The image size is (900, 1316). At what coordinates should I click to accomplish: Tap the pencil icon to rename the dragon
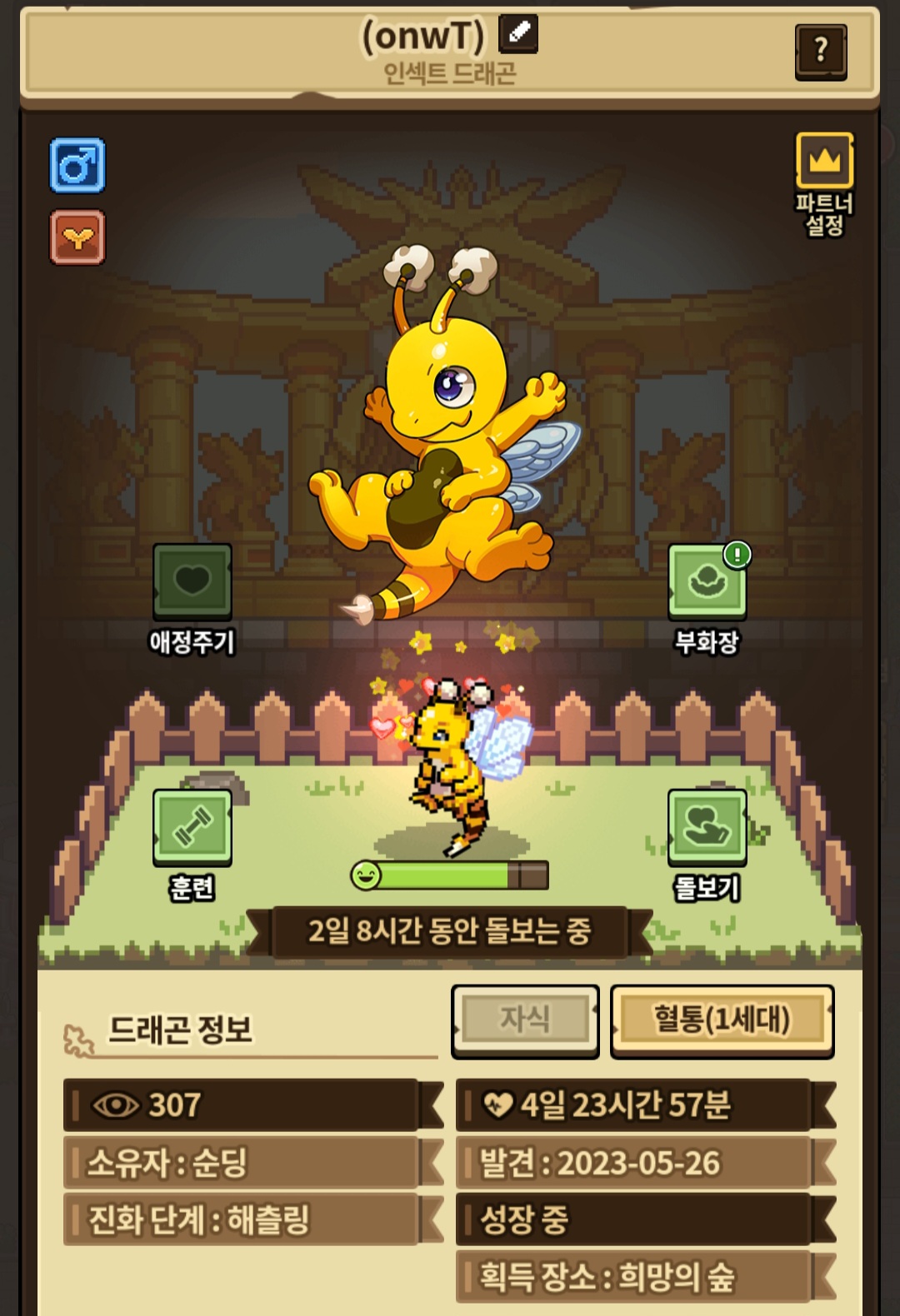point(518,34)
